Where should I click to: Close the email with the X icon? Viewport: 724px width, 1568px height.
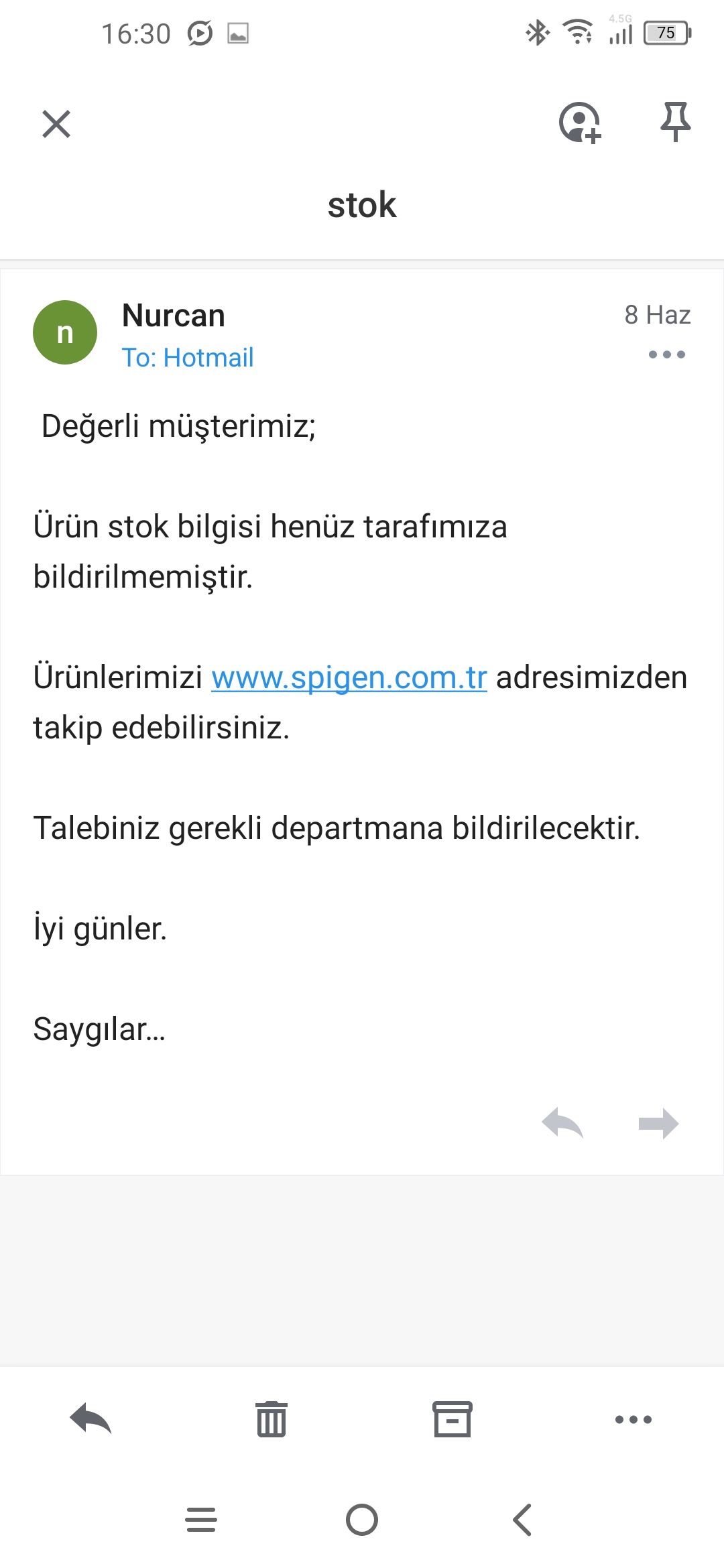click(x=56, y=124)
